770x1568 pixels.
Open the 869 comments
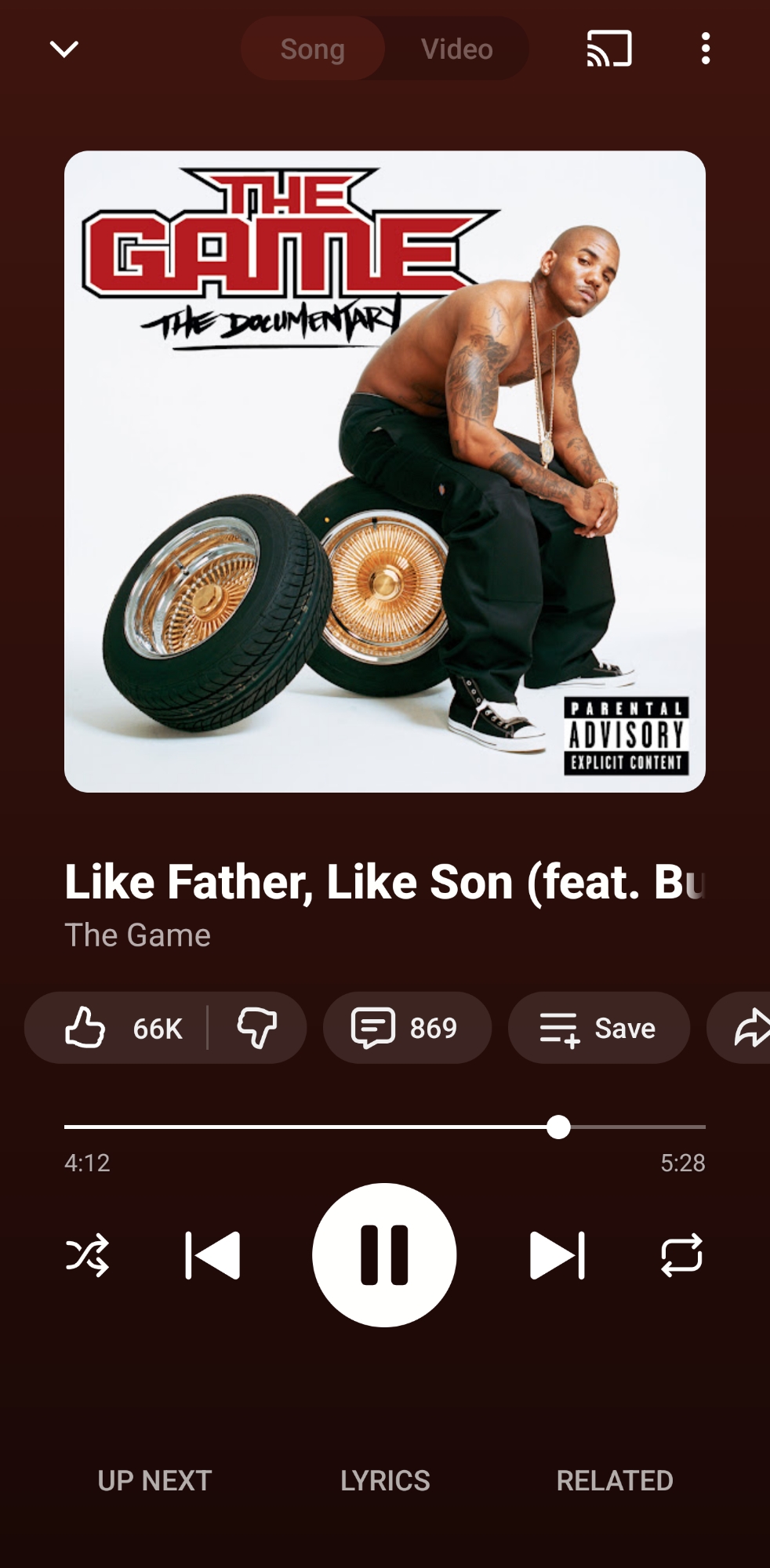pos(406,1028)
